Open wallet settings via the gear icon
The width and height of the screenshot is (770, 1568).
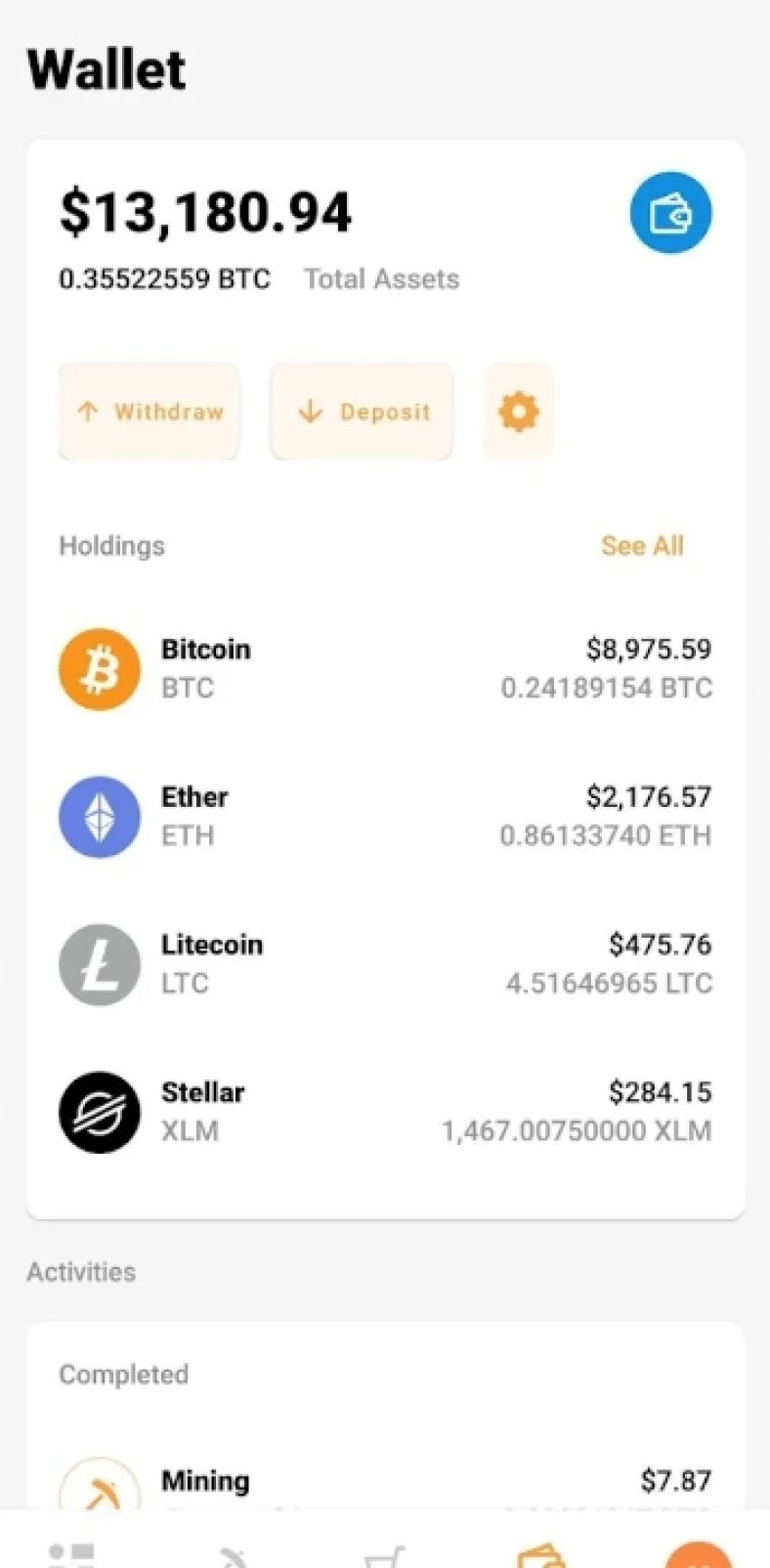(519, 411)
